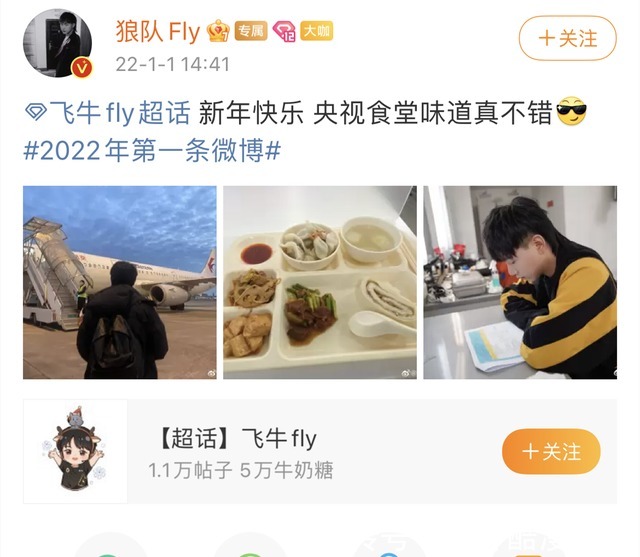Screen dimensions: 640x557
Task: Tap the username 狼队Fly
Action: coord(156,32)
